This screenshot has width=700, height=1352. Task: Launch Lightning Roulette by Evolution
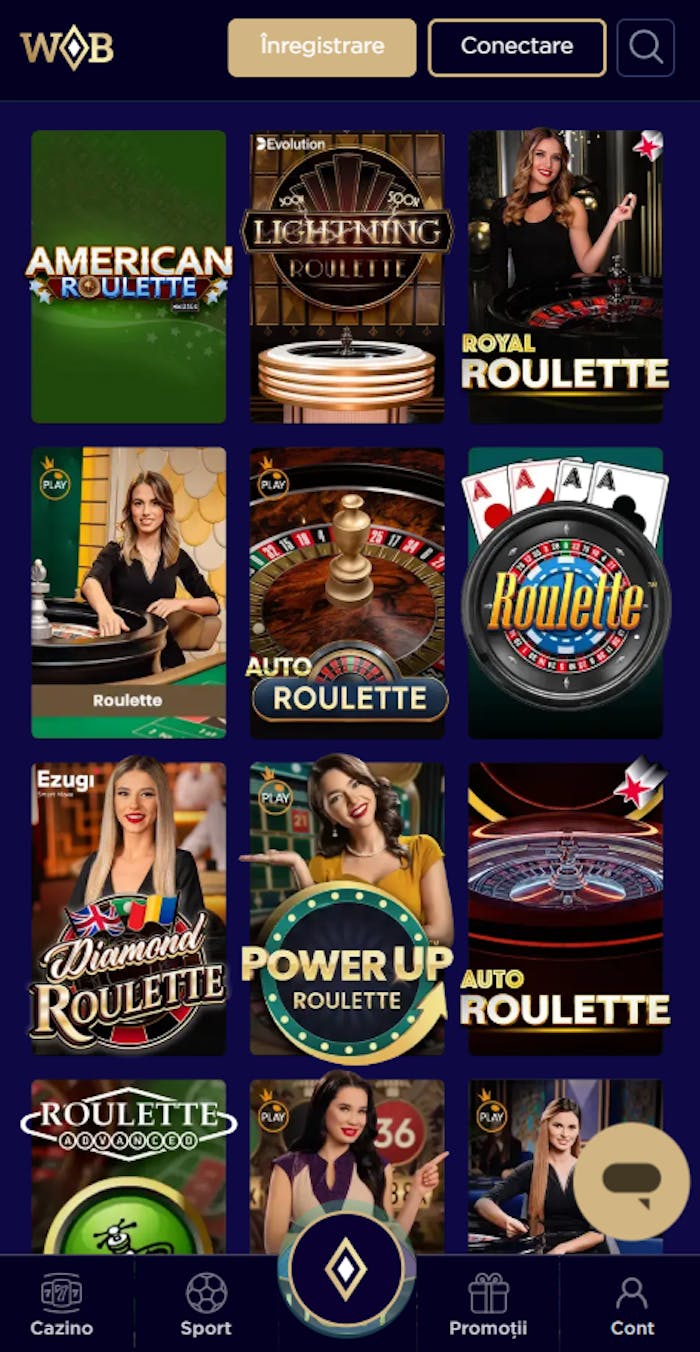347,276
